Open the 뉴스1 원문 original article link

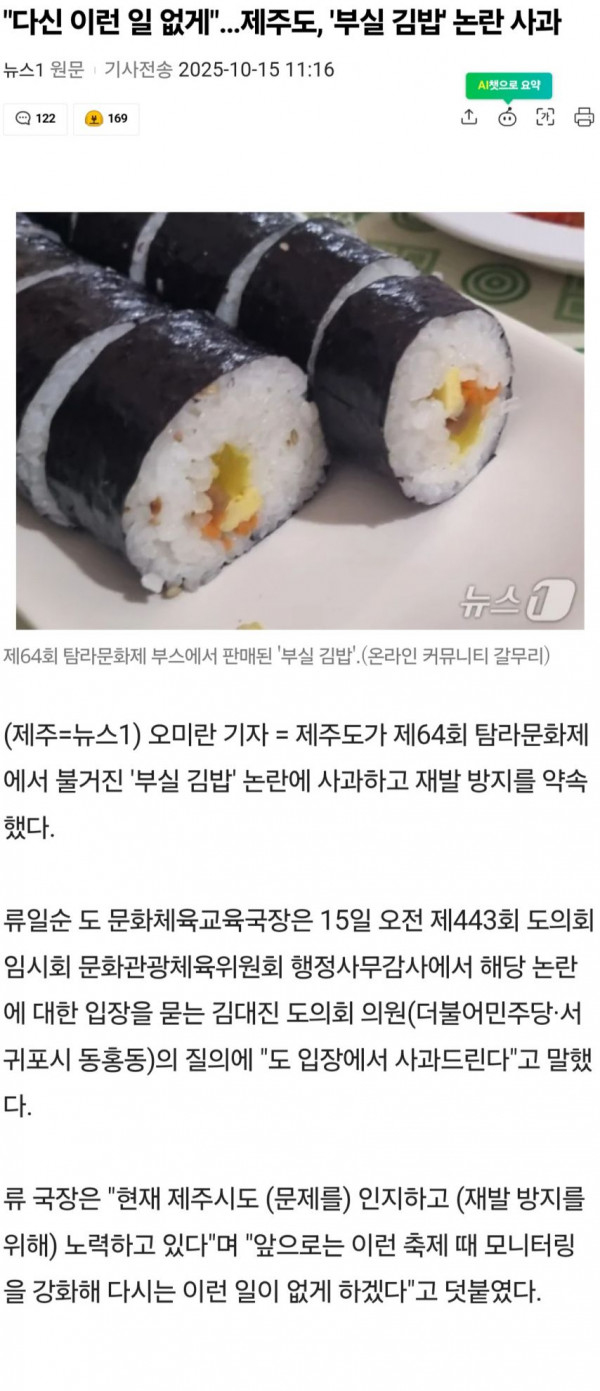click(x=43, y=70)
